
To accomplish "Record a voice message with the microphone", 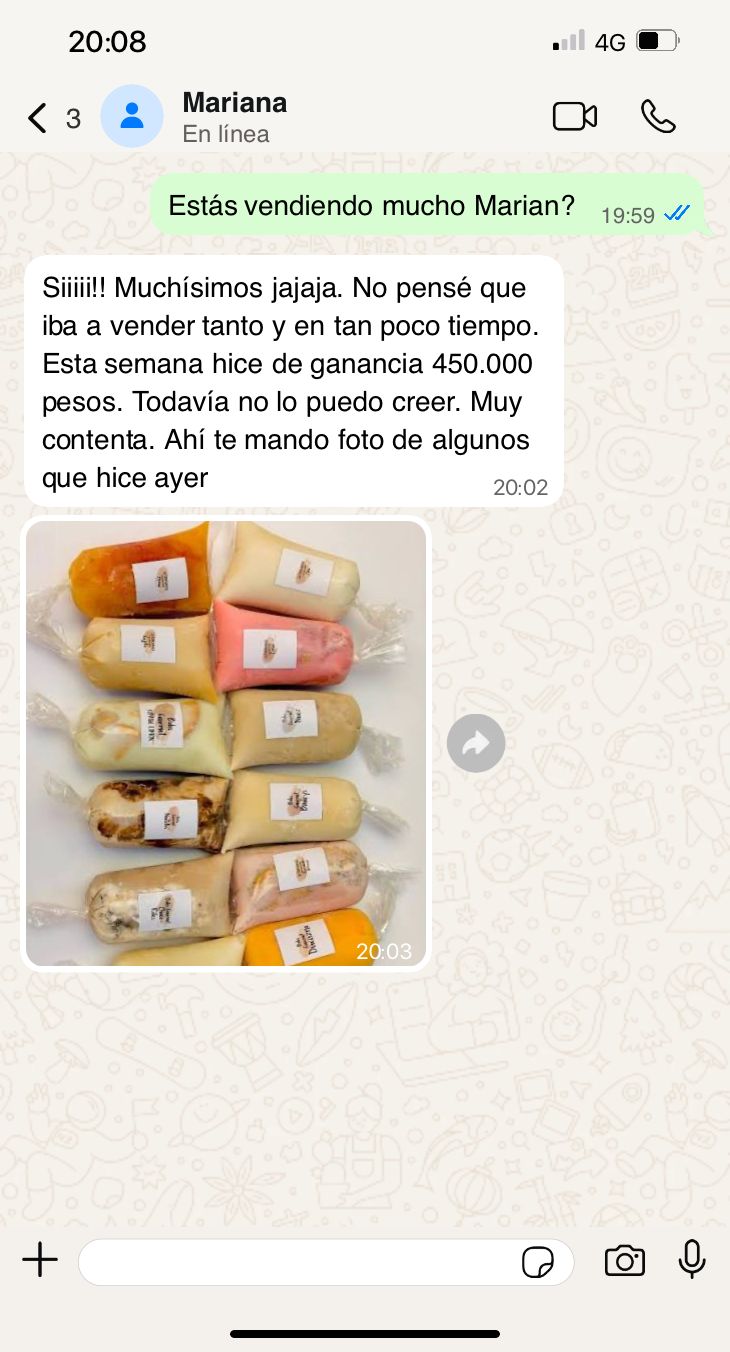I will click(692, 1260).
